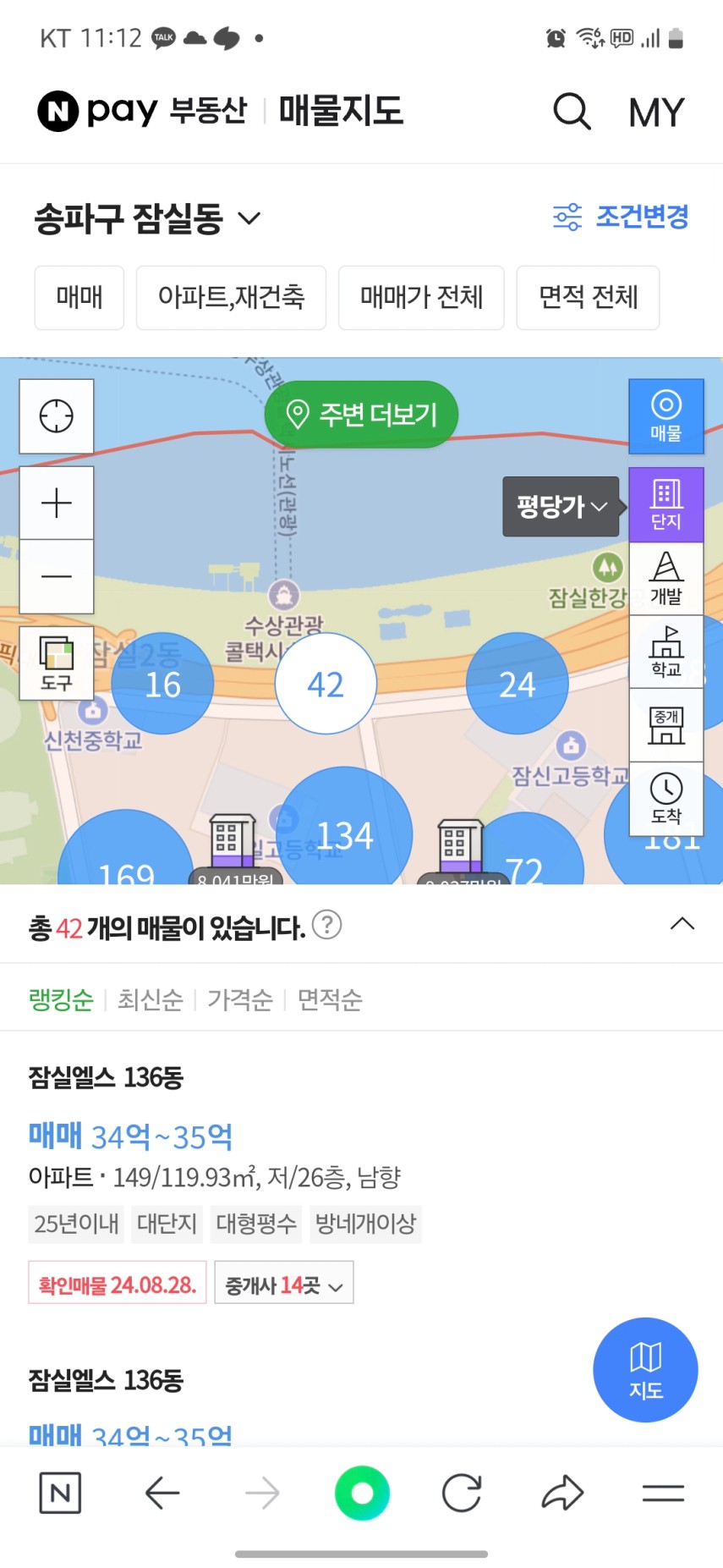Tap the floating 지도 button
This screenshot has width=723, height=1568.
tap(645, 1369)
